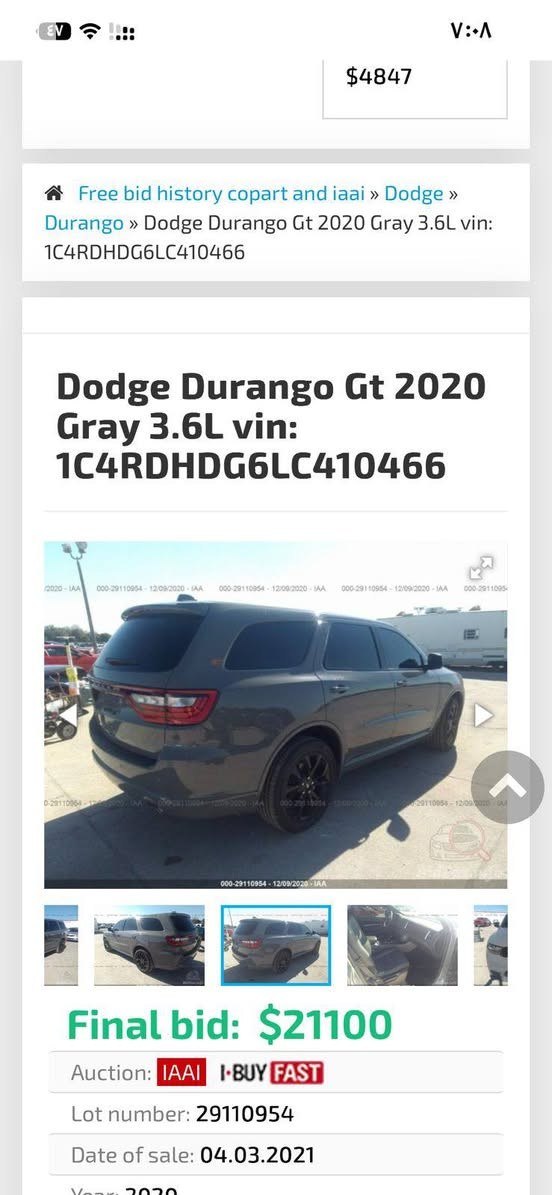552x1195 pixels.
Task: Jump back to top with the up arrow
Action: pyautogui.click(x=508, y=787)
